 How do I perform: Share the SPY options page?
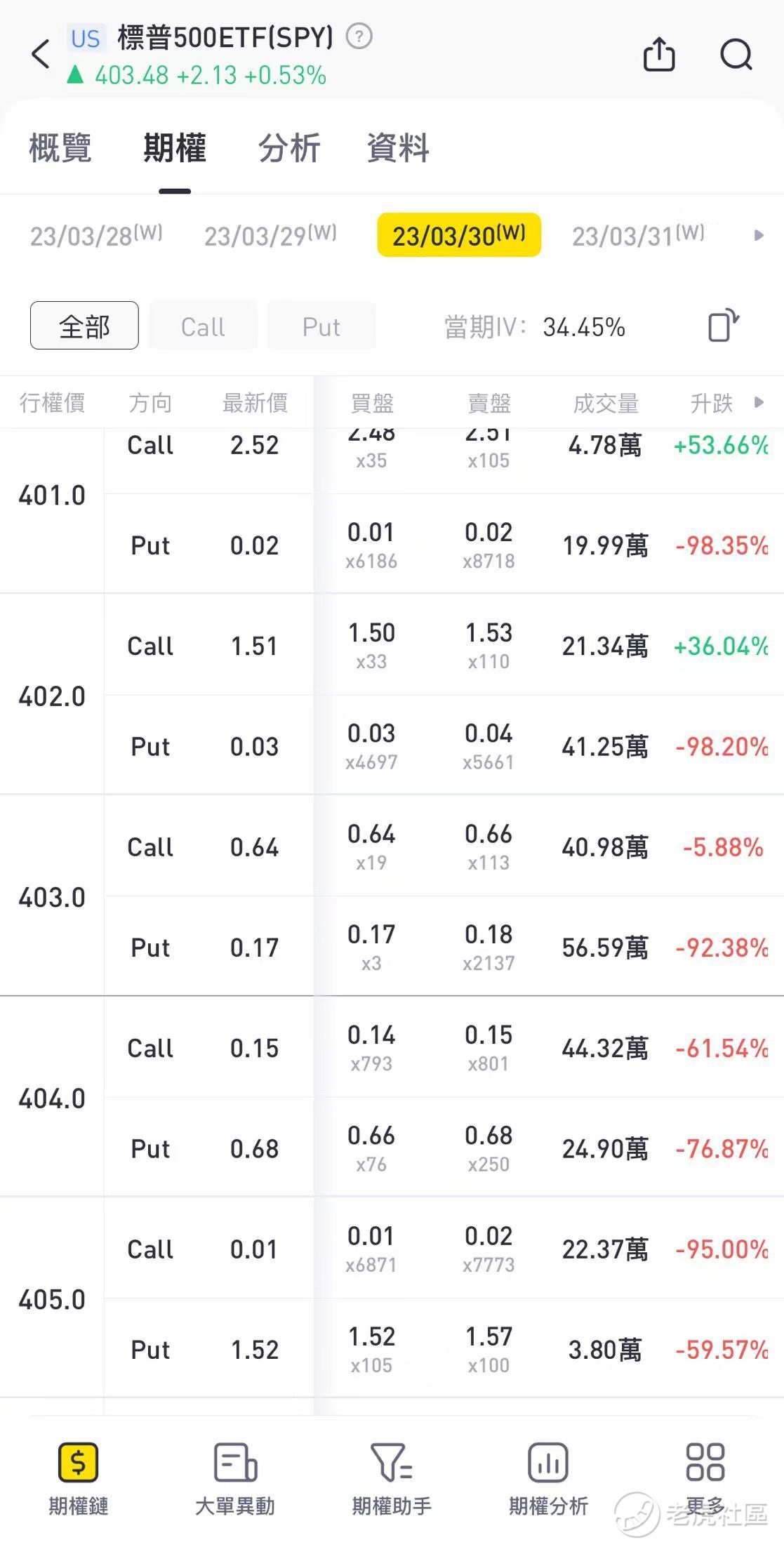pos(659,54)
